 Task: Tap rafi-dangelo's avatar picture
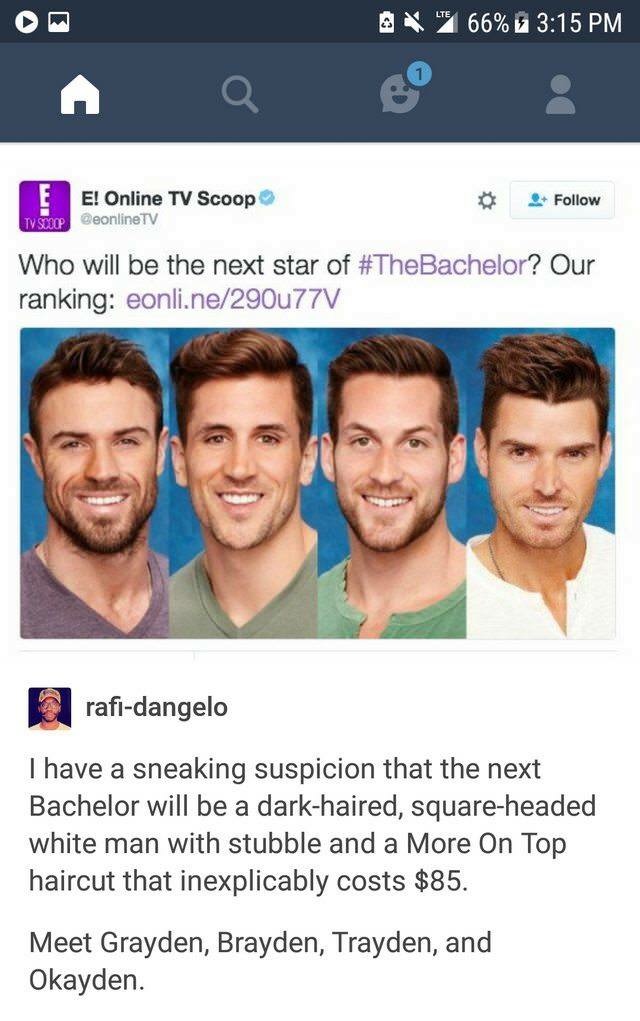[x=49, y=708]
